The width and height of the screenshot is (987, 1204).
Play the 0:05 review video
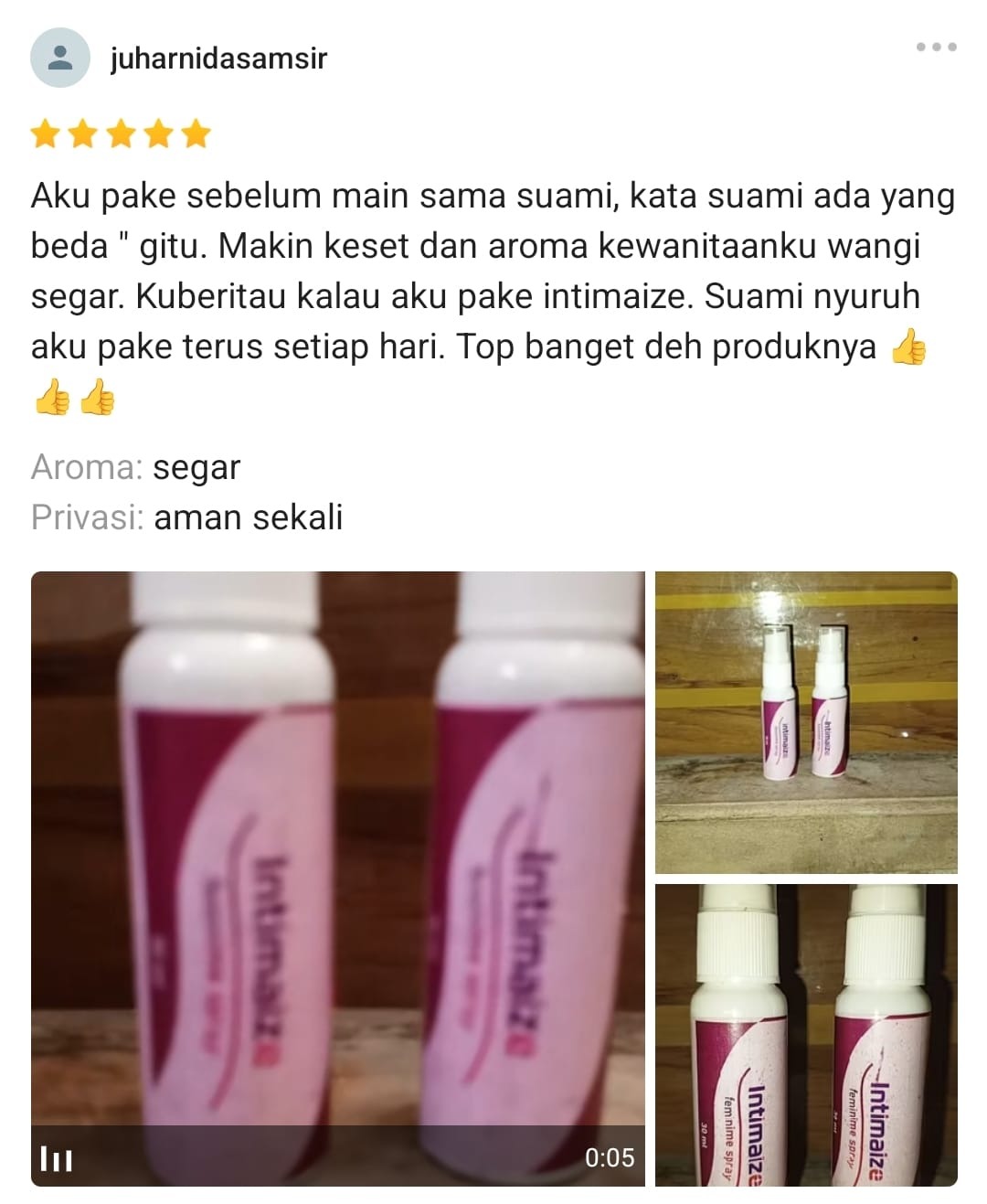(x=337, y=878)
